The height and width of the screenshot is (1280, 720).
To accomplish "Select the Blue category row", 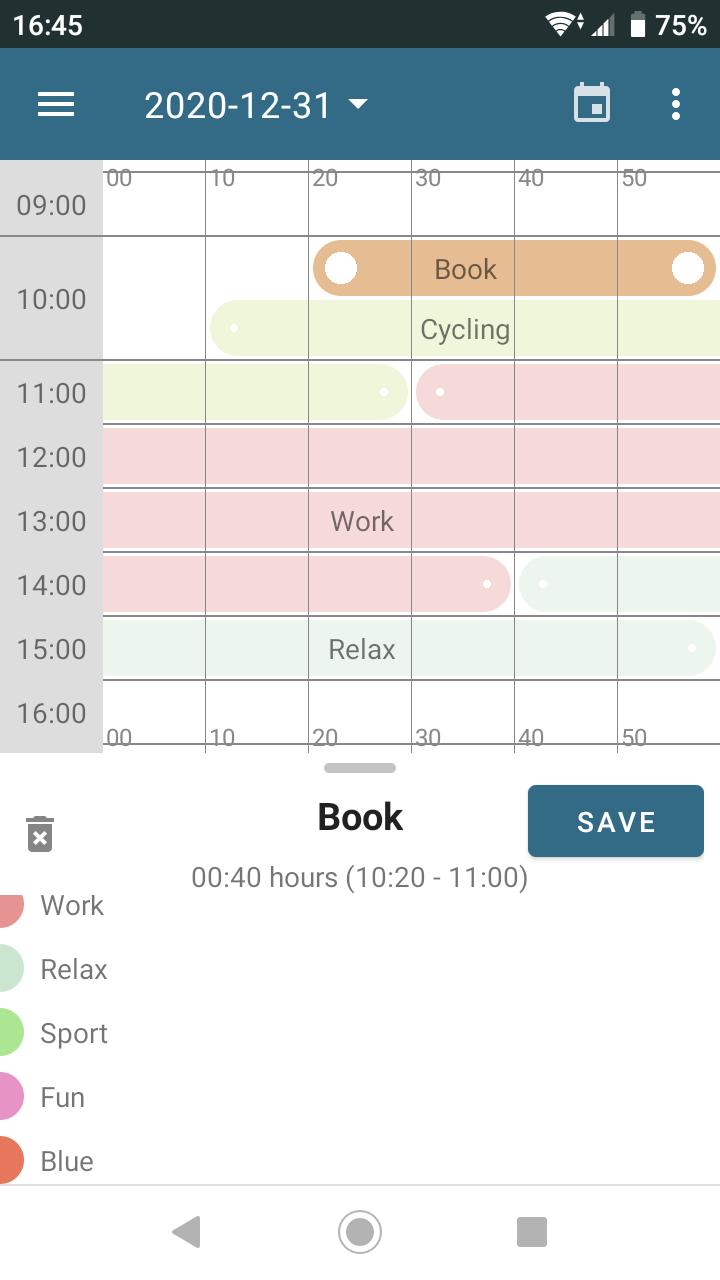I will [66, 1161].
